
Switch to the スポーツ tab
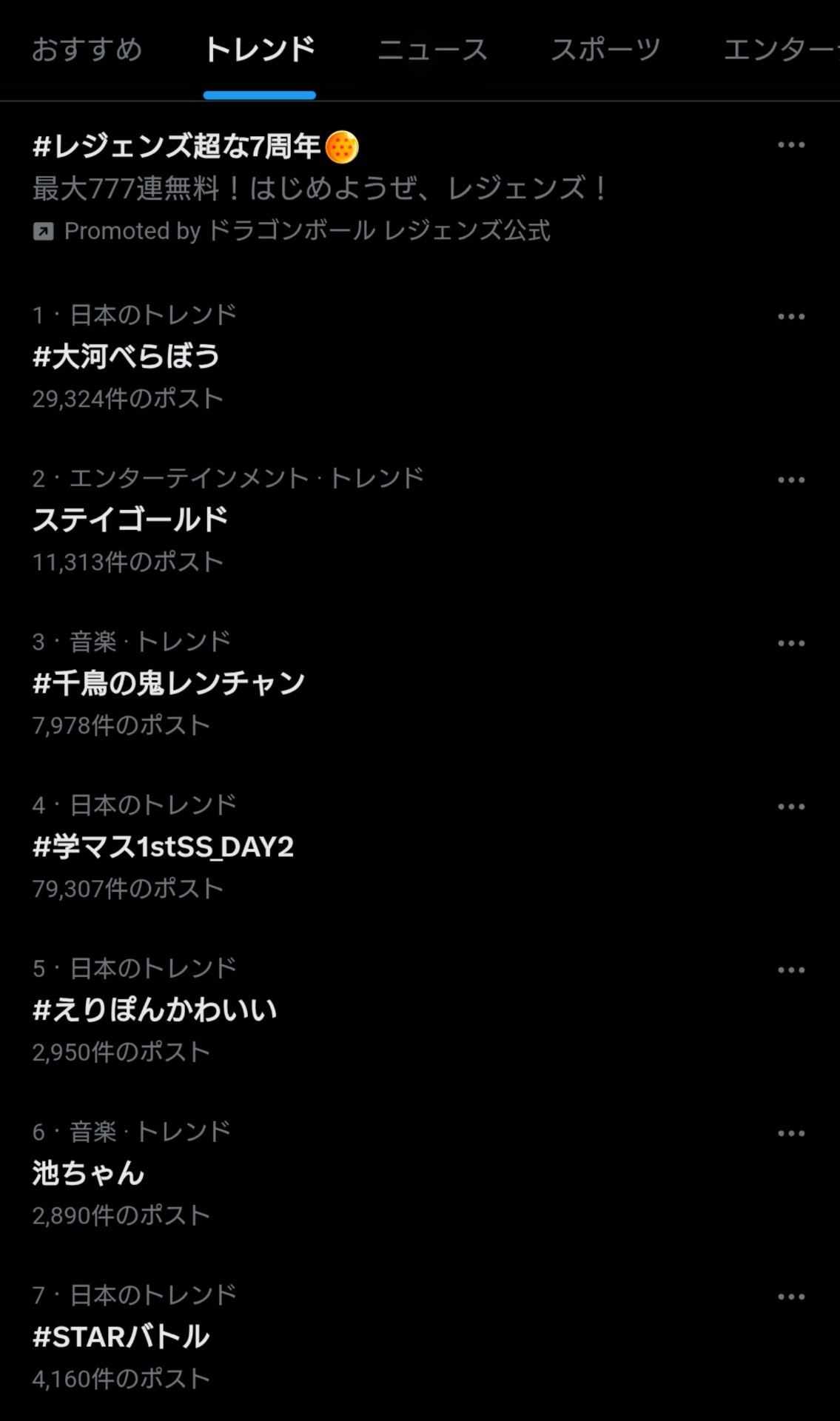click(x=605, y=49)
